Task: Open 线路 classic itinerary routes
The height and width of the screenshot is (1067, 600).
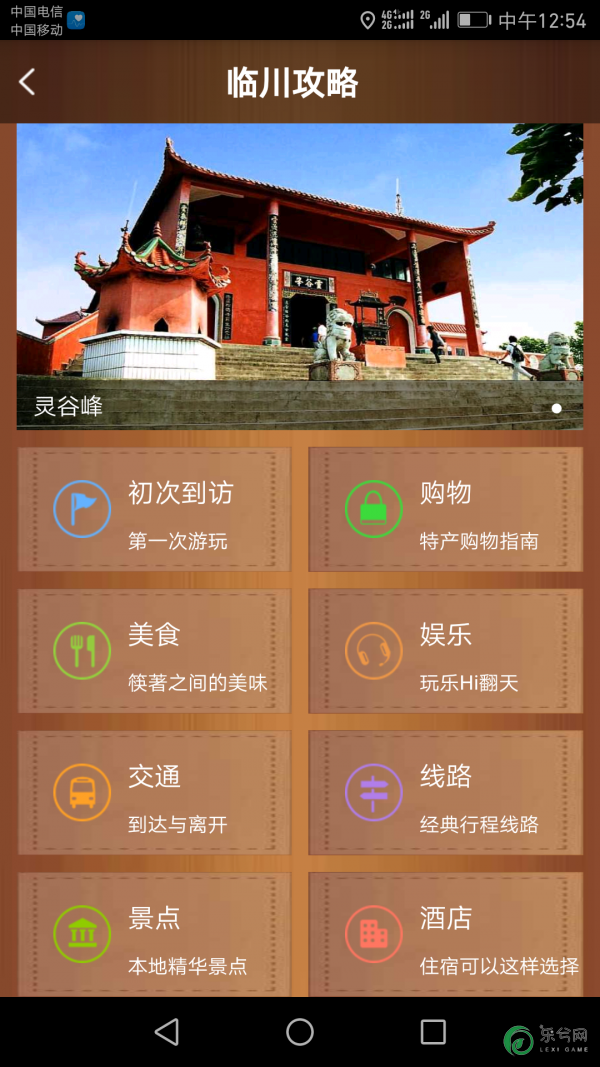Action: coord(445,793)
